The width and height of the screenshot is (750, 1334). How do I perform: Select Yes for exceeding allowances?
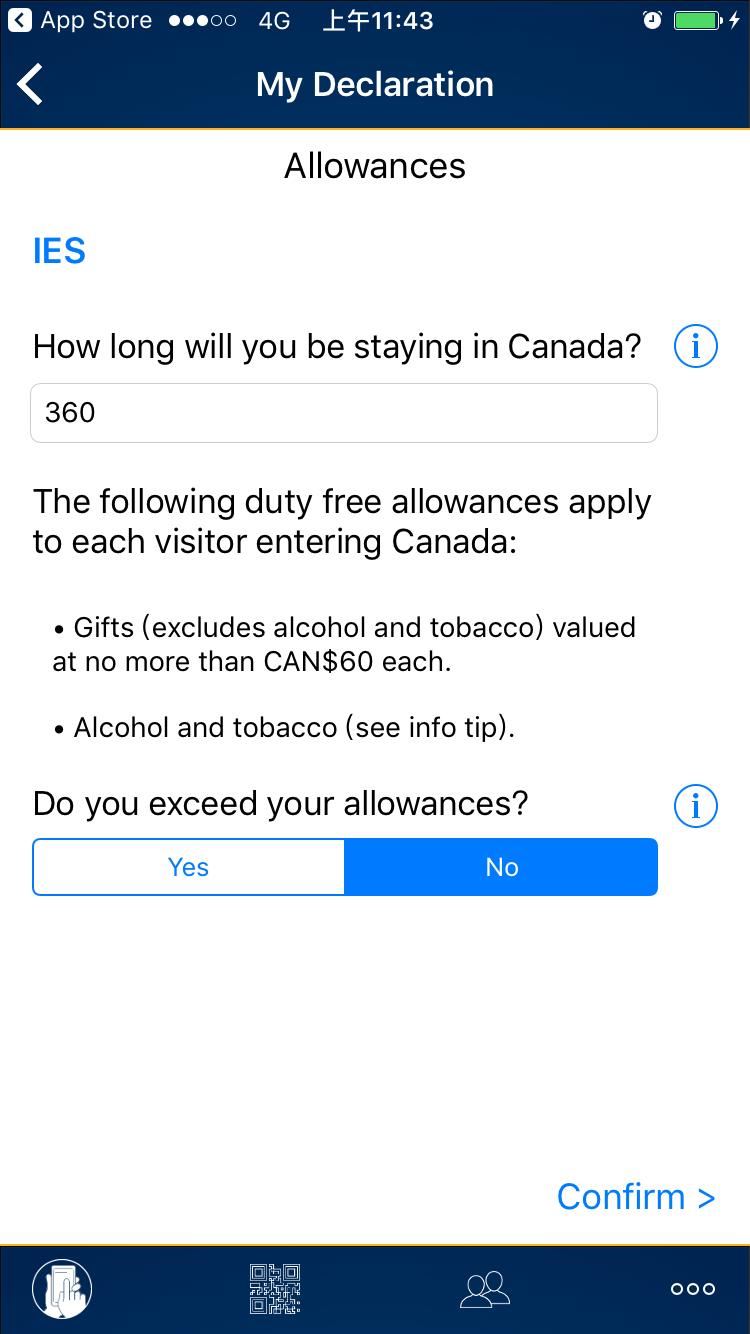coord(188,867)
